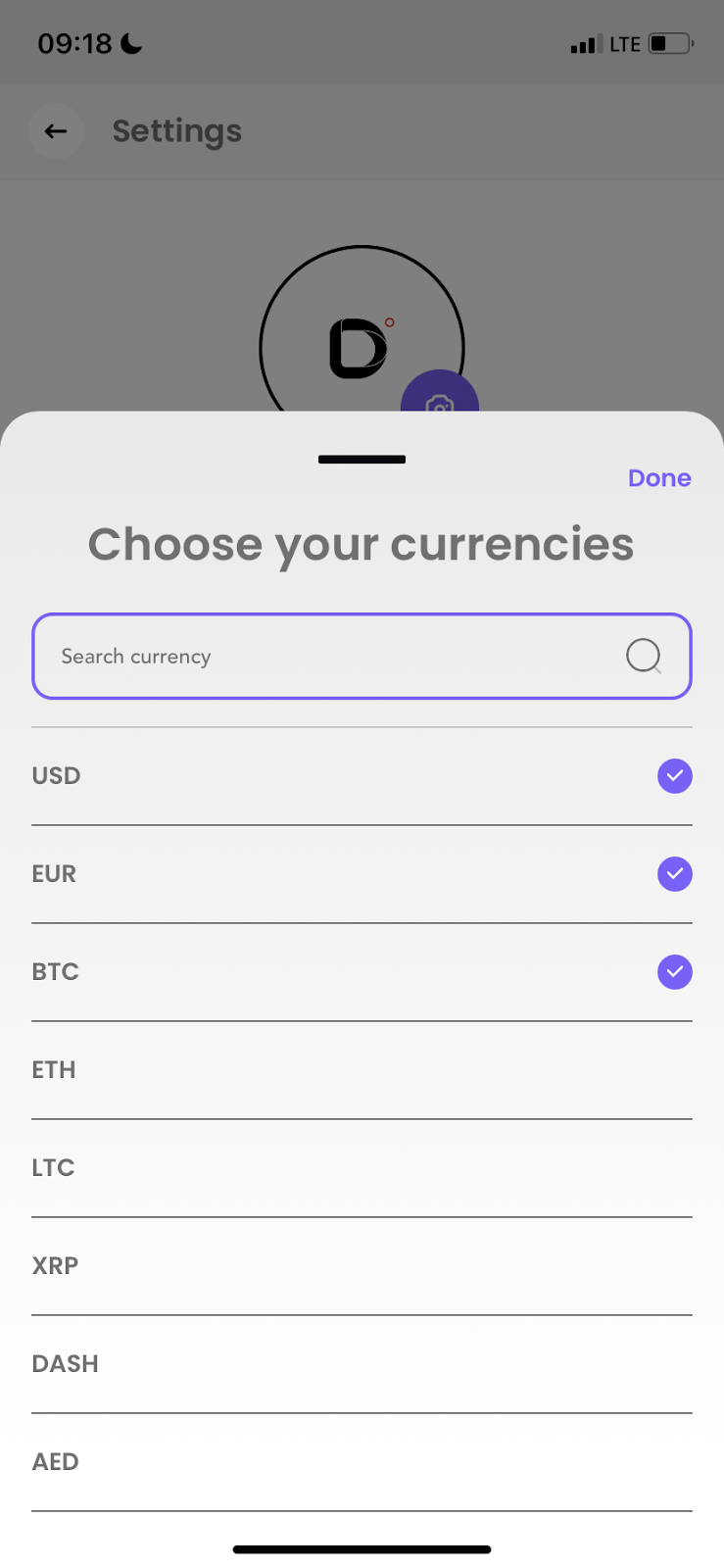Select the ETH currency row

tap(362, 1070)
